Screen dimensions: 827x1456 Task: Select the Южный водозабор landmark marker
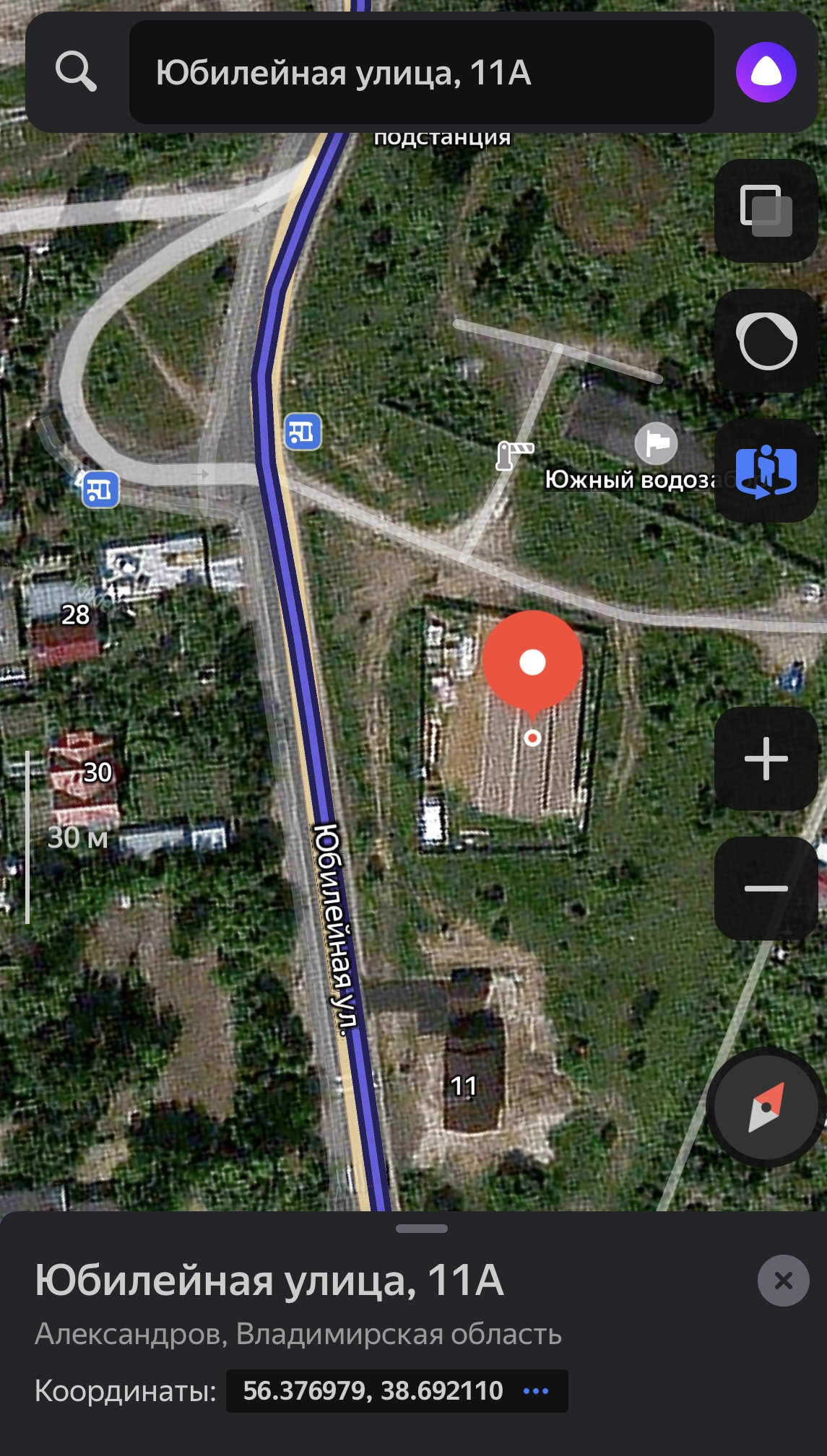pos(656,443)
